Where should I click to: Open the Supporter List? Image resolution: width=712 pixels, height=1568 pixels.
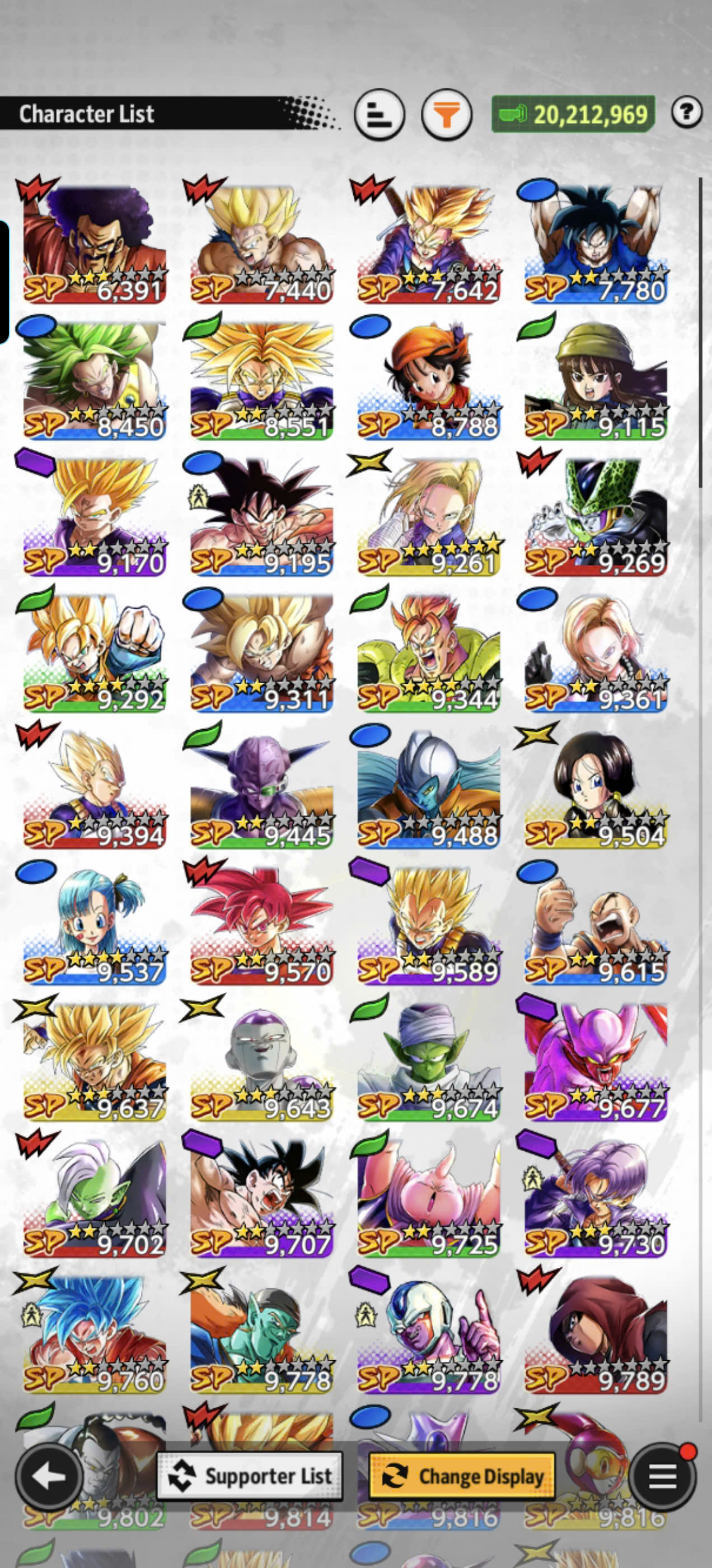(250, 1476)
